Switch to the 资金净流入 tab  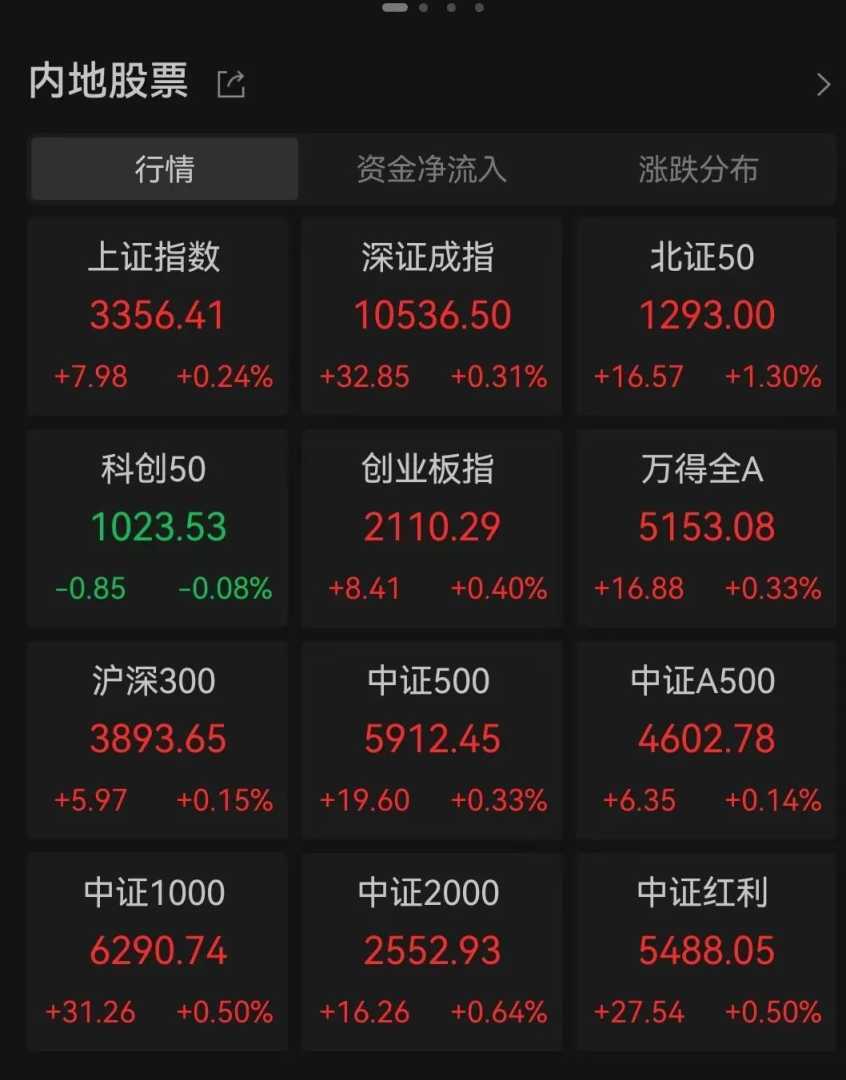[x=431, y=169]
